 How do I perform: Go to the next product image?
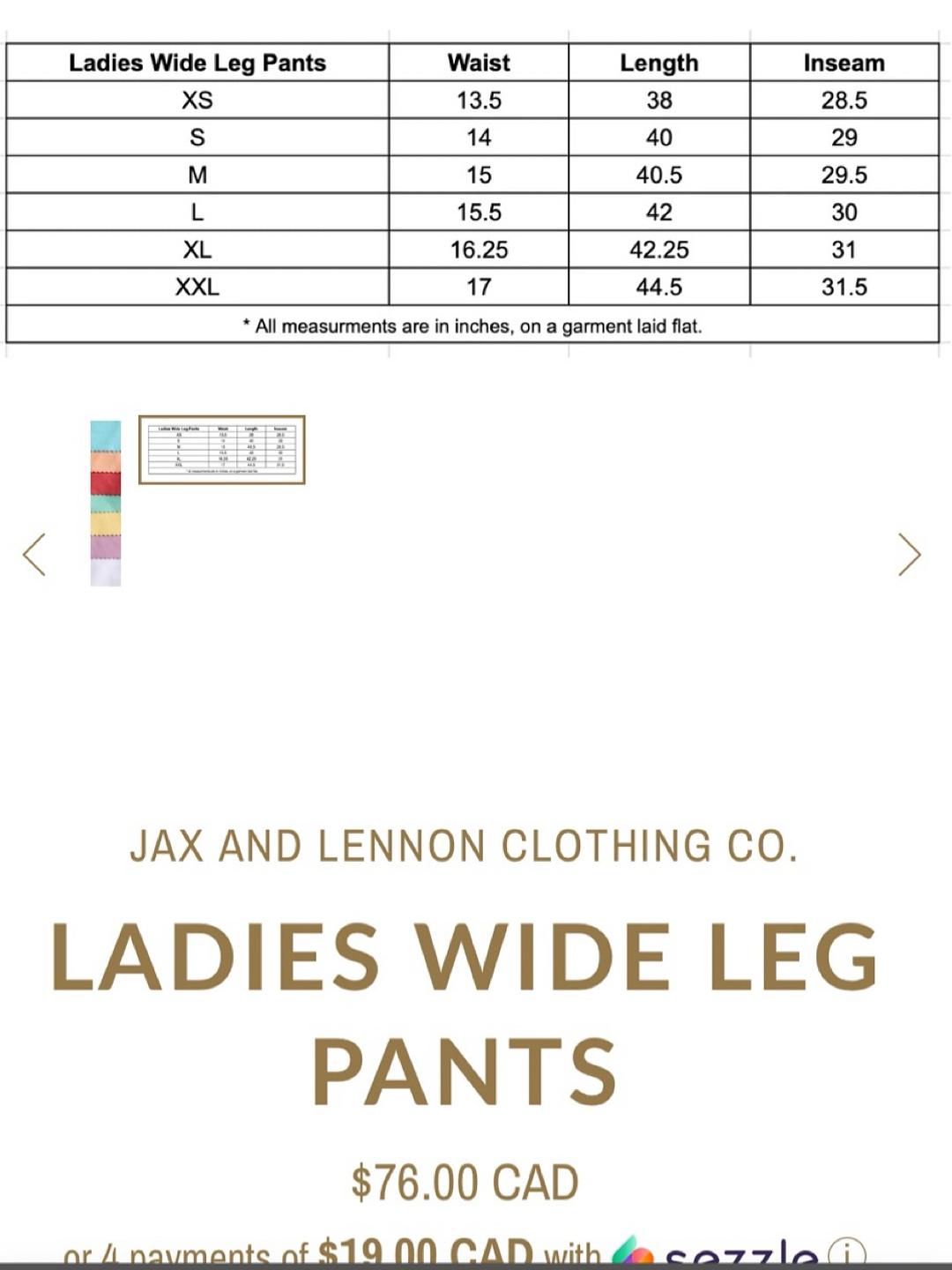coord(910,555)
